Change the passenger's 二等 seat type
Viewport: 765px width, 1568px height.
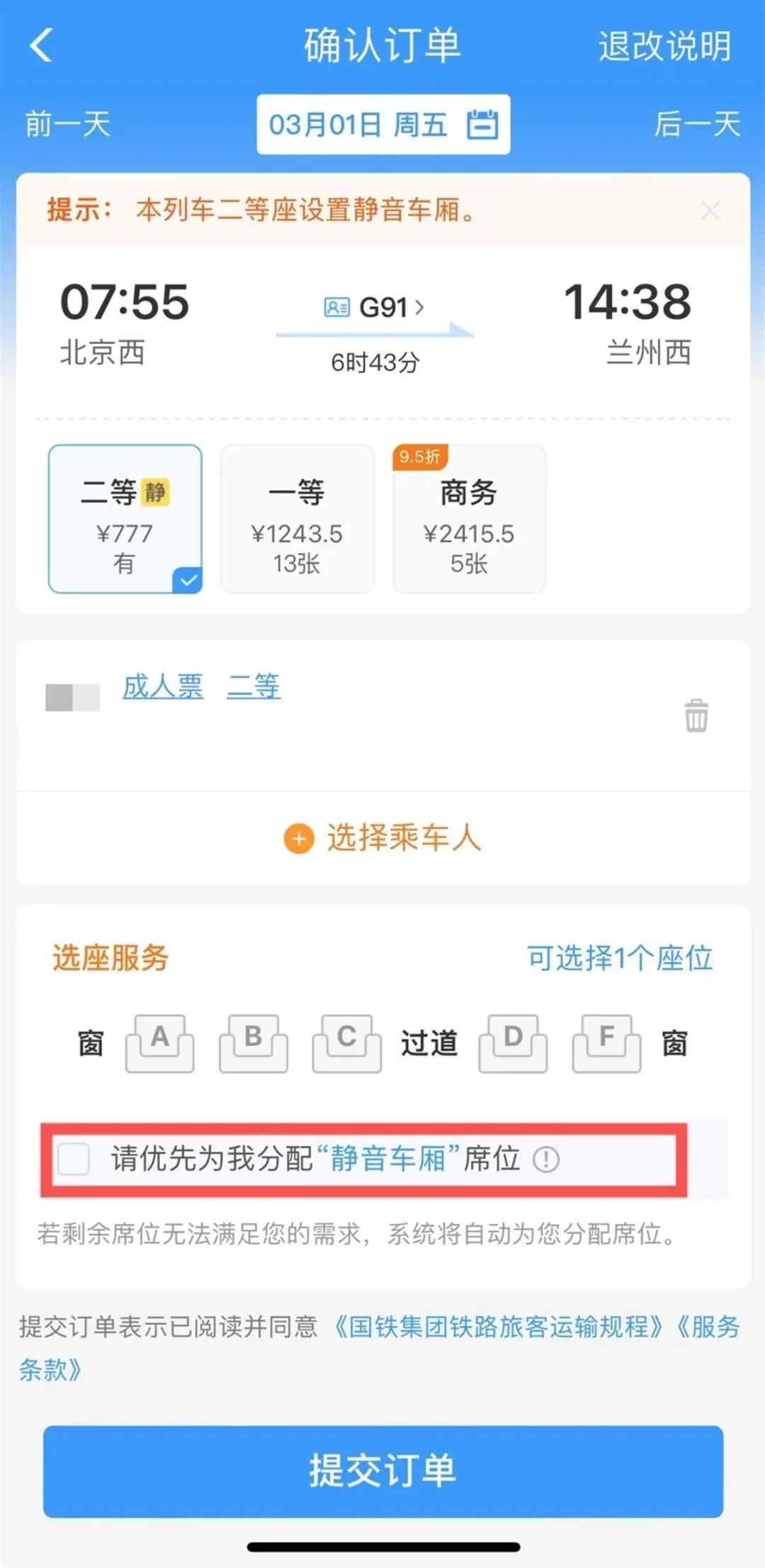[254, 686]
